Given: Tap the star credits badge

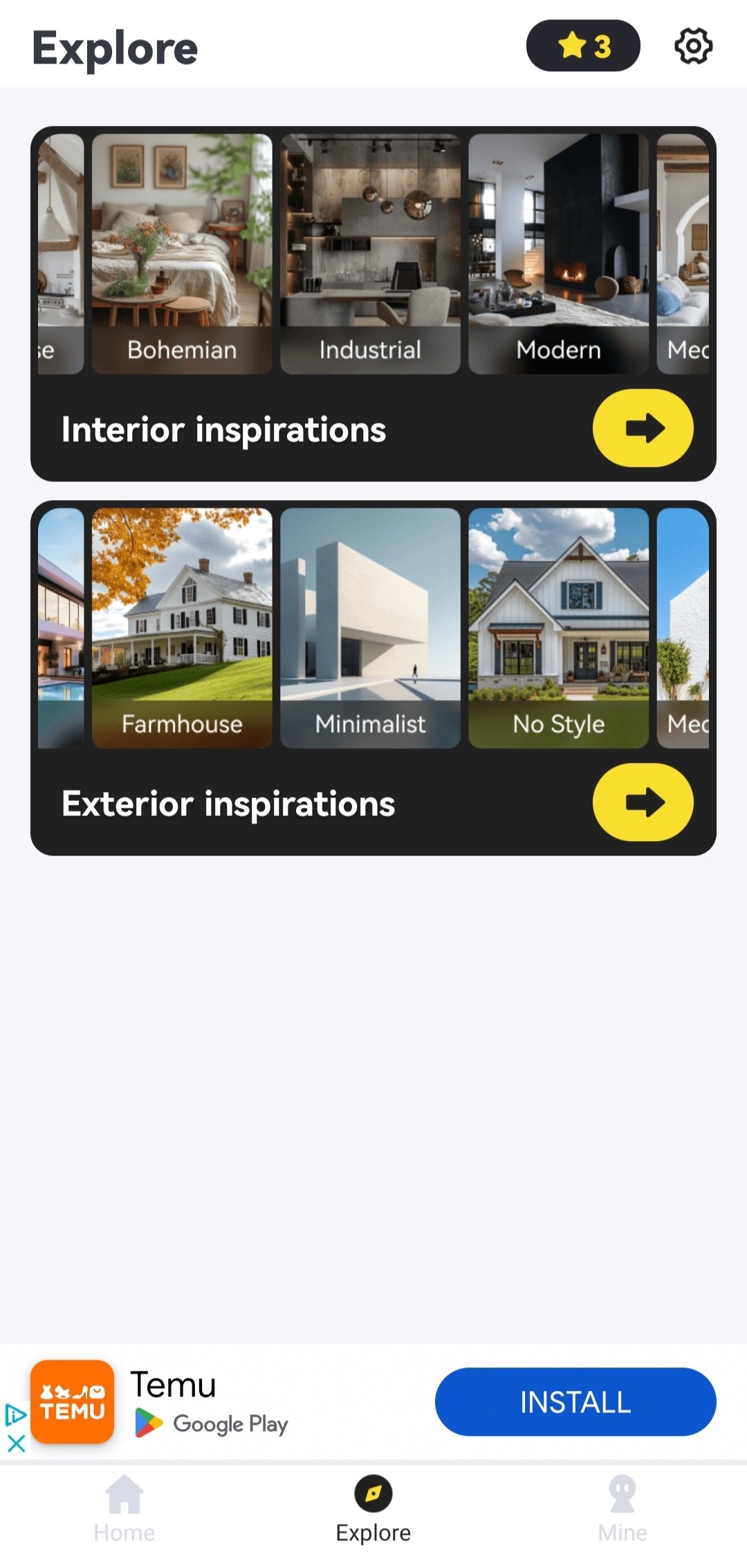Looking at the screenshot, I should click(x=583, y=46).
